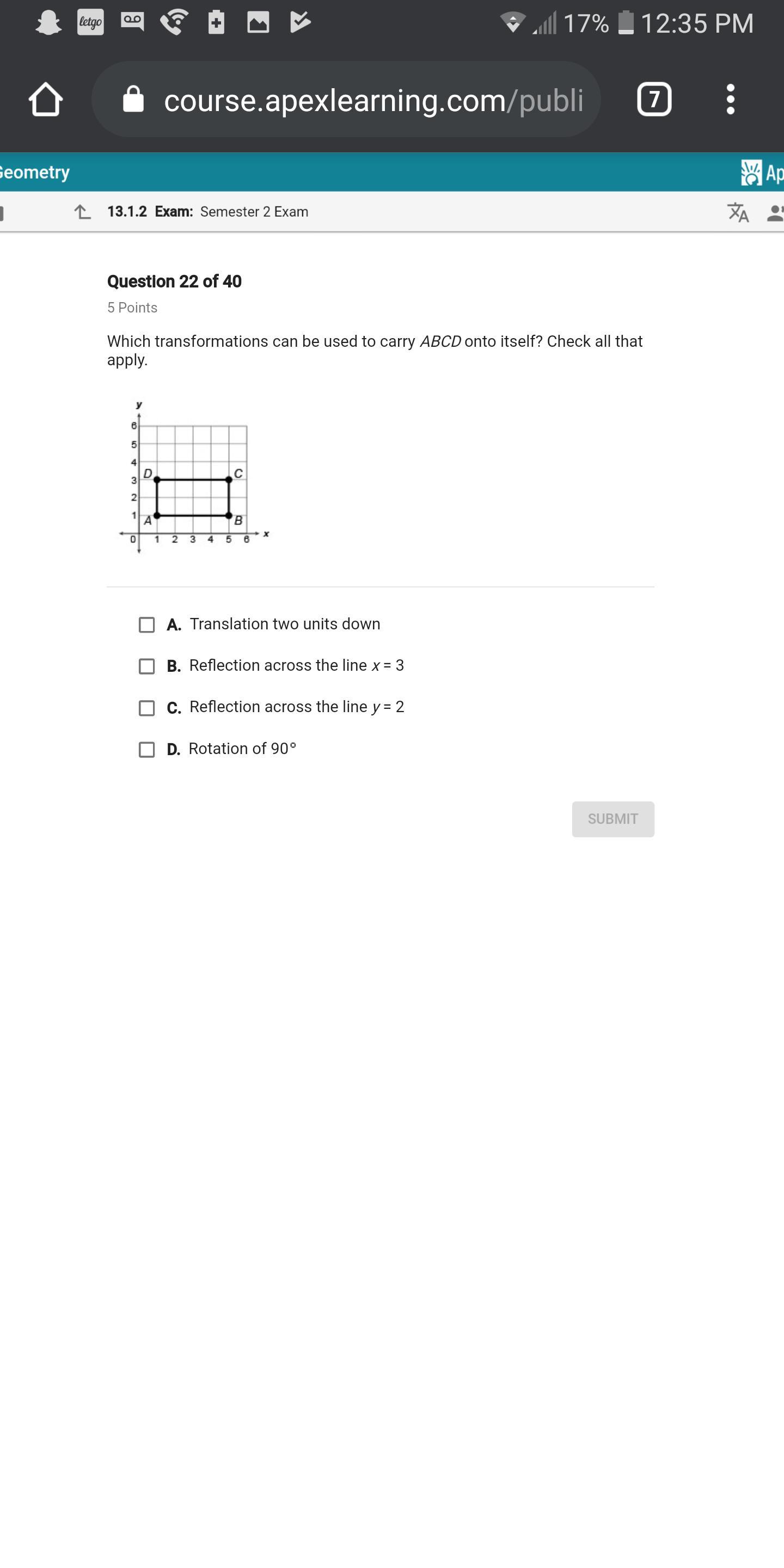Open the translate language icon
The height and width of the screenshot is (1568, 784).
(738, 212)
